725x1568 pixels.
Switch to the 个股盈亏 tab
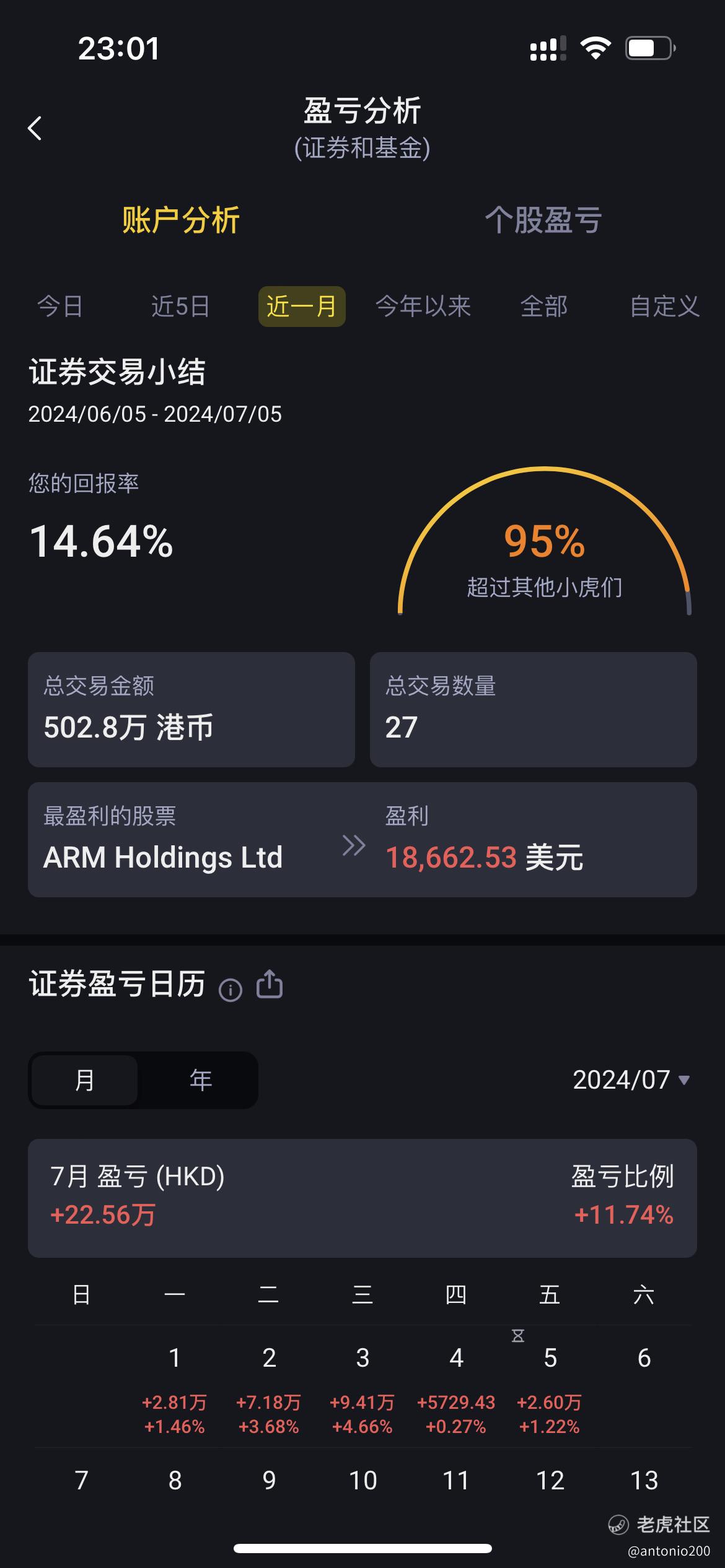coord(543,220)
